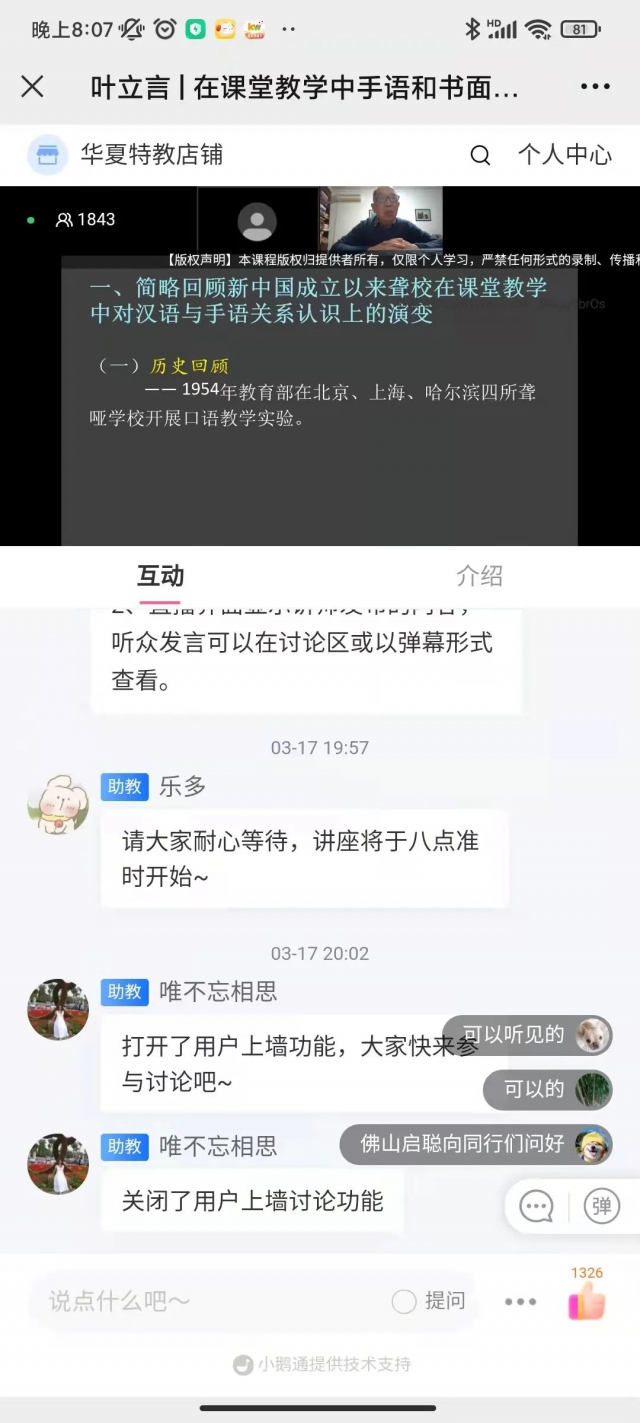Image resolution: width=640 pixels, height=1423 pixels.
Task: Switch to the 互动 tab
Action: pyautogui.click(x=160, y=576)
